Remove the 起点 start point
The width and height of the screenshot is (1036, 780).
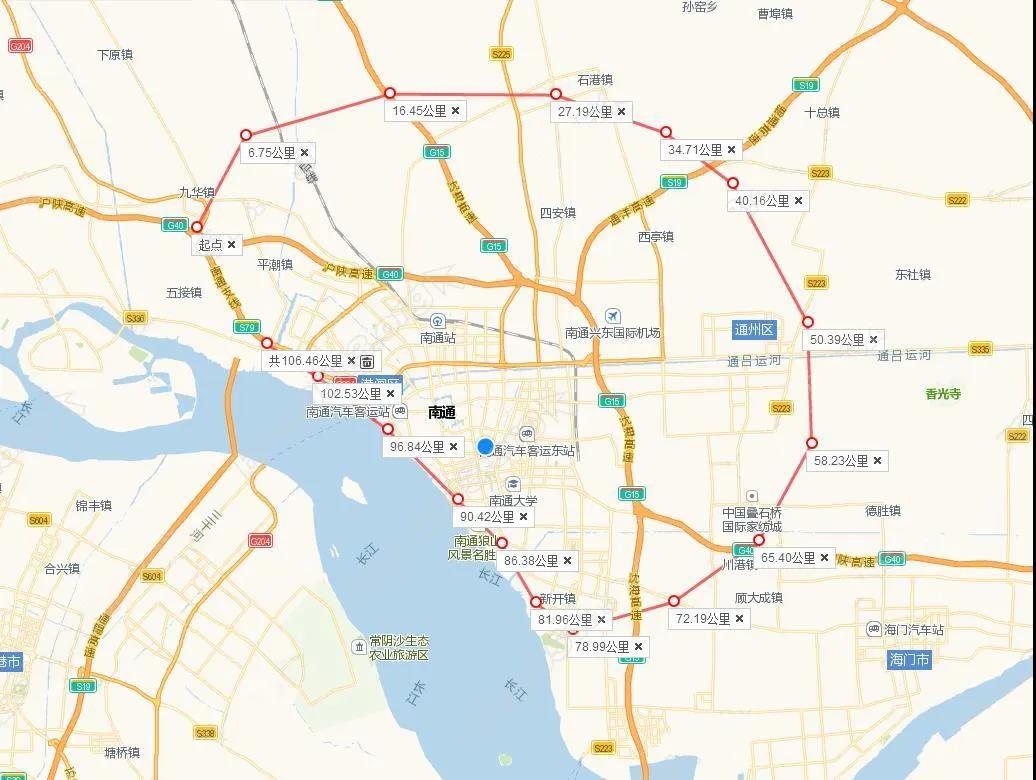coord(232,245)
